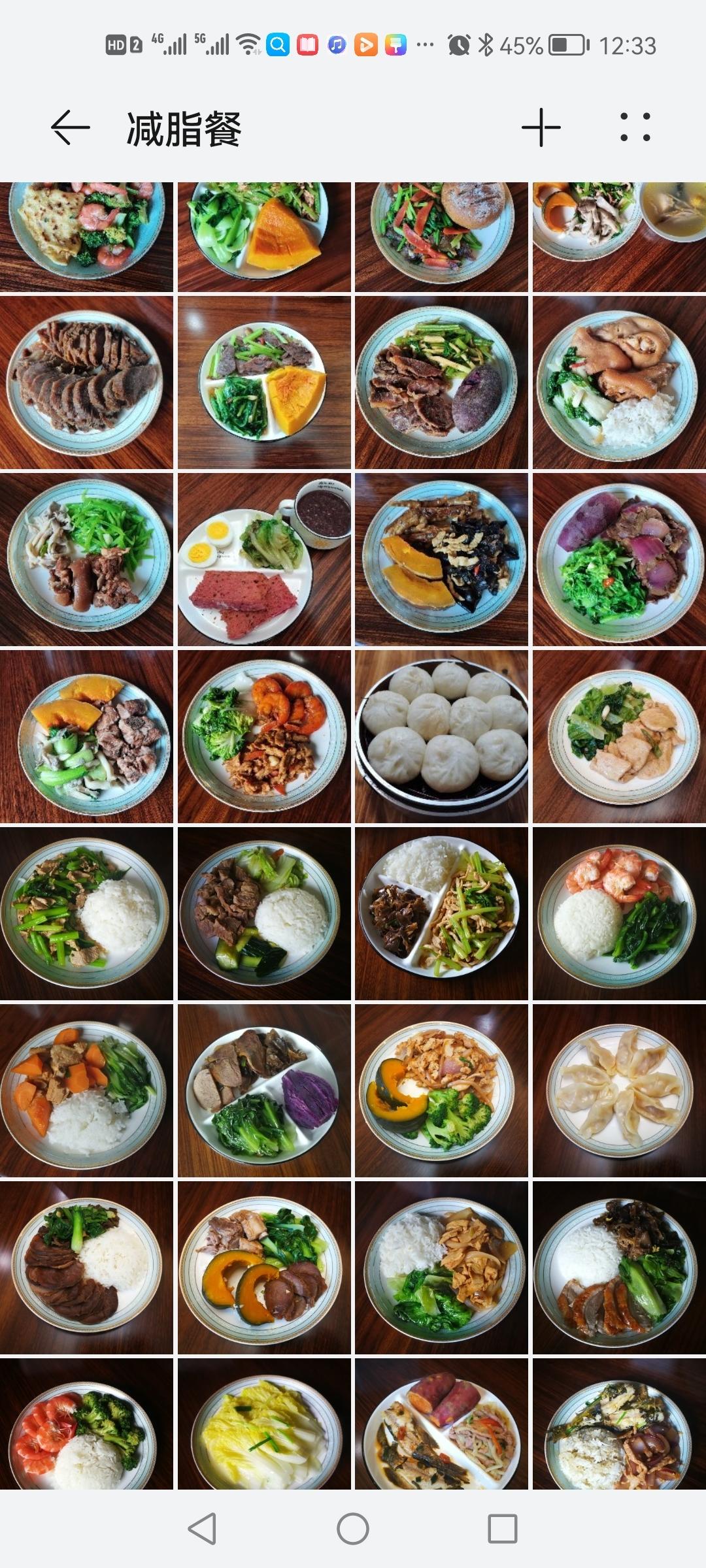Go back from the 减脂餐 album
706x1568 pixels.
[70, 127]
